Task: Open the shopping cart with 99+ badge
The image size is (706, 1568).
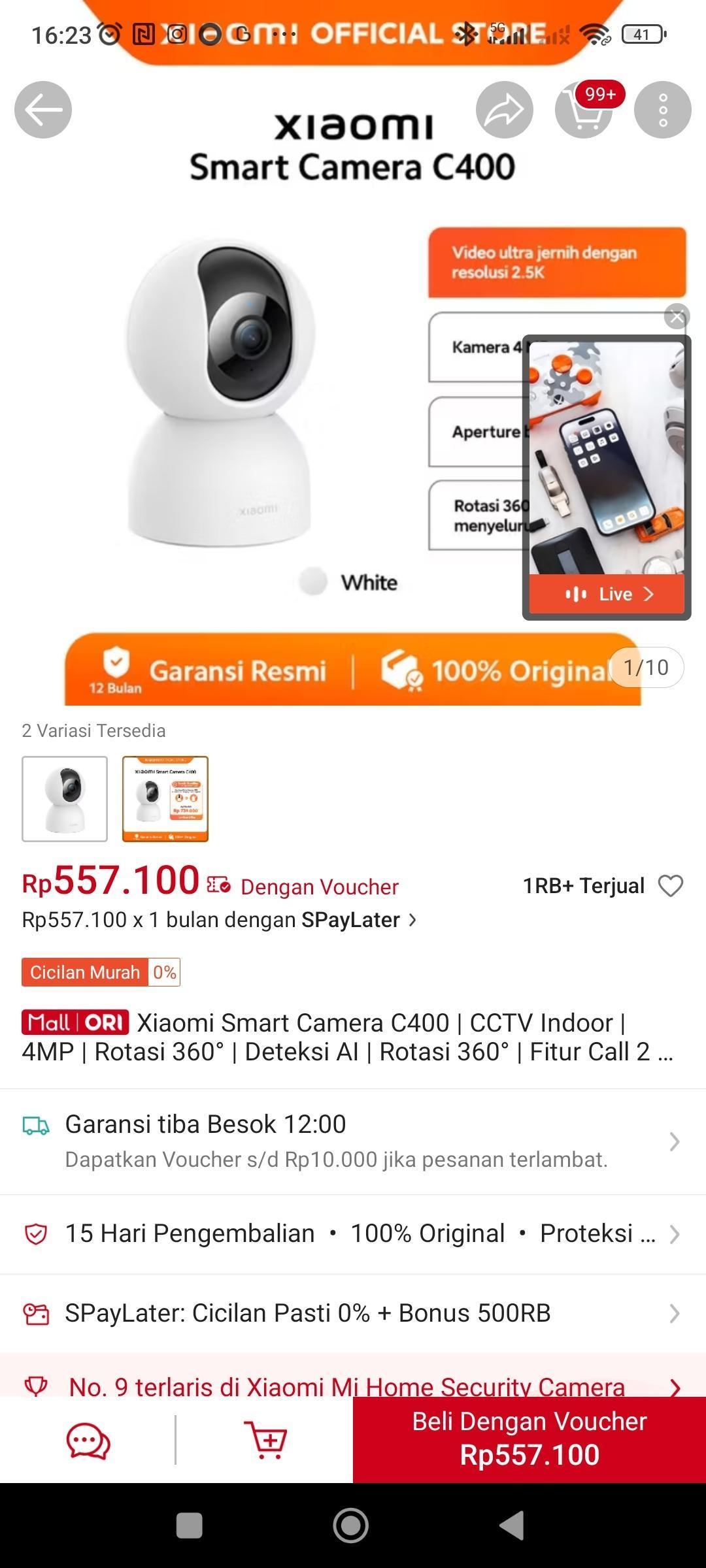Action: (x=583, y=110)
